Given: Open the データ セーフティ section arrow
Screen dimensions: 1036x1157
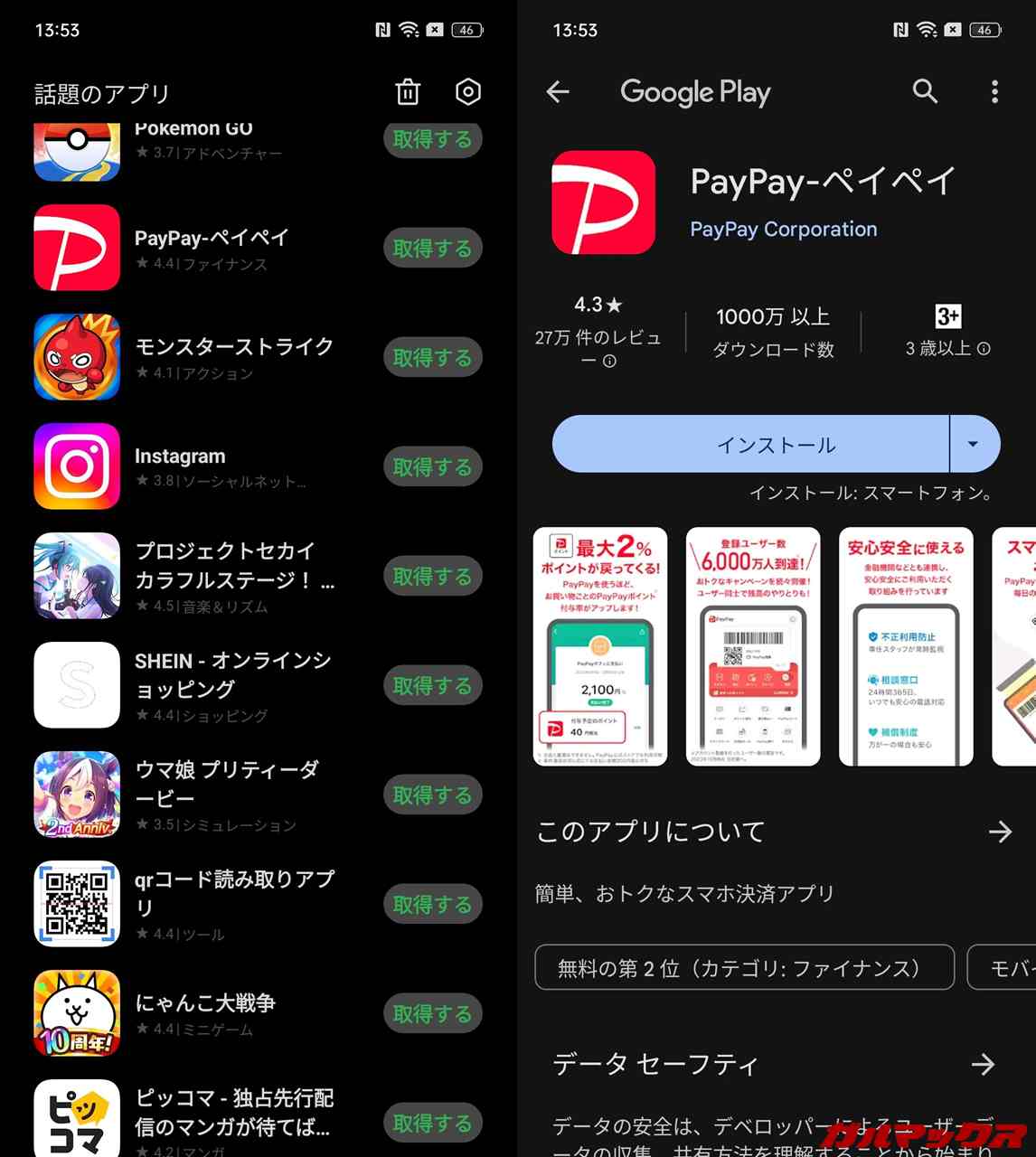Looking at the screenshot, I should click(x=984, y=1065).
